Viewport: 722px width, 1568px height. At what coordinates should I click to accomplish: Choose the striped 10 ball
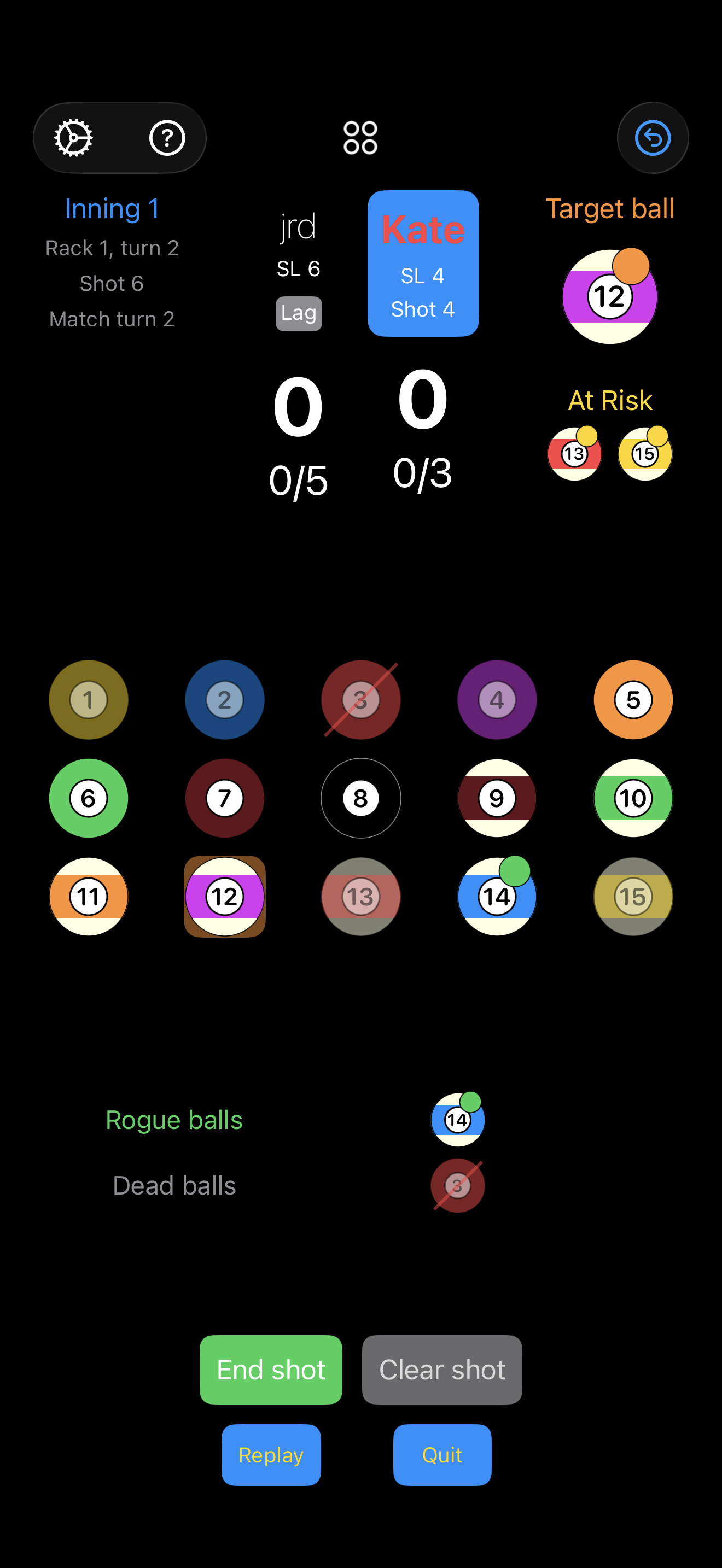pos(632,798)
